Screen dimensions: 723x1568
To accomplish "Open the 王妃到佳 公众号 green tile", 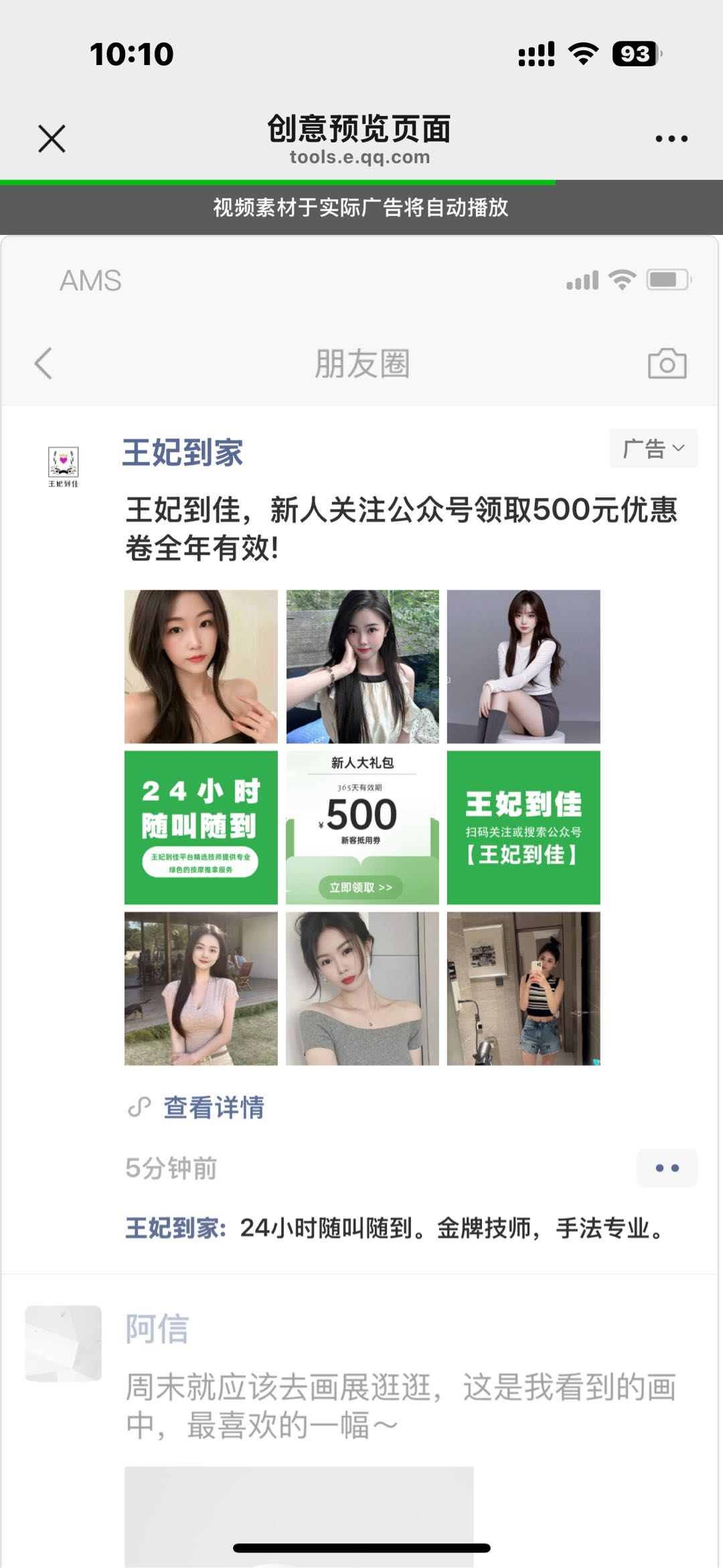I will (x=524, y=828).
